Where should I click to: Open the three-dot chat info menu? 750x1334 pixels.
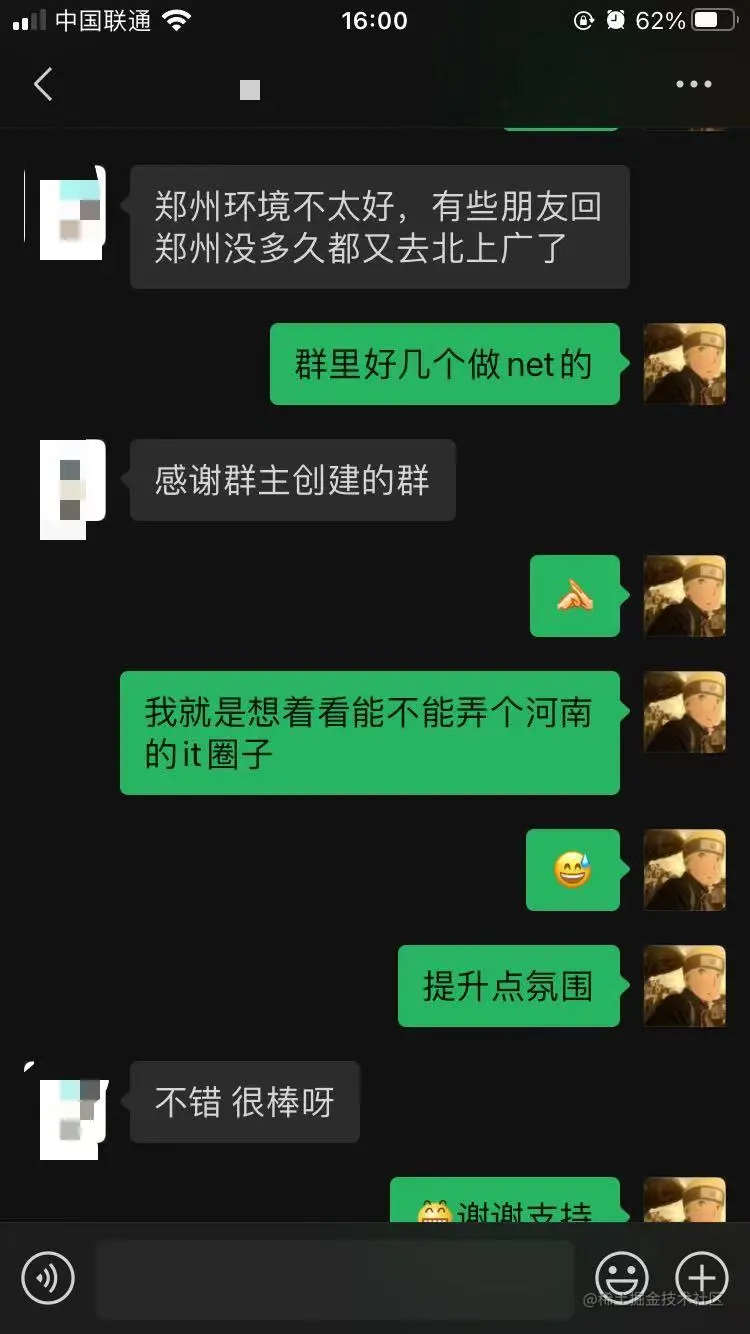(x=693, y=85)
